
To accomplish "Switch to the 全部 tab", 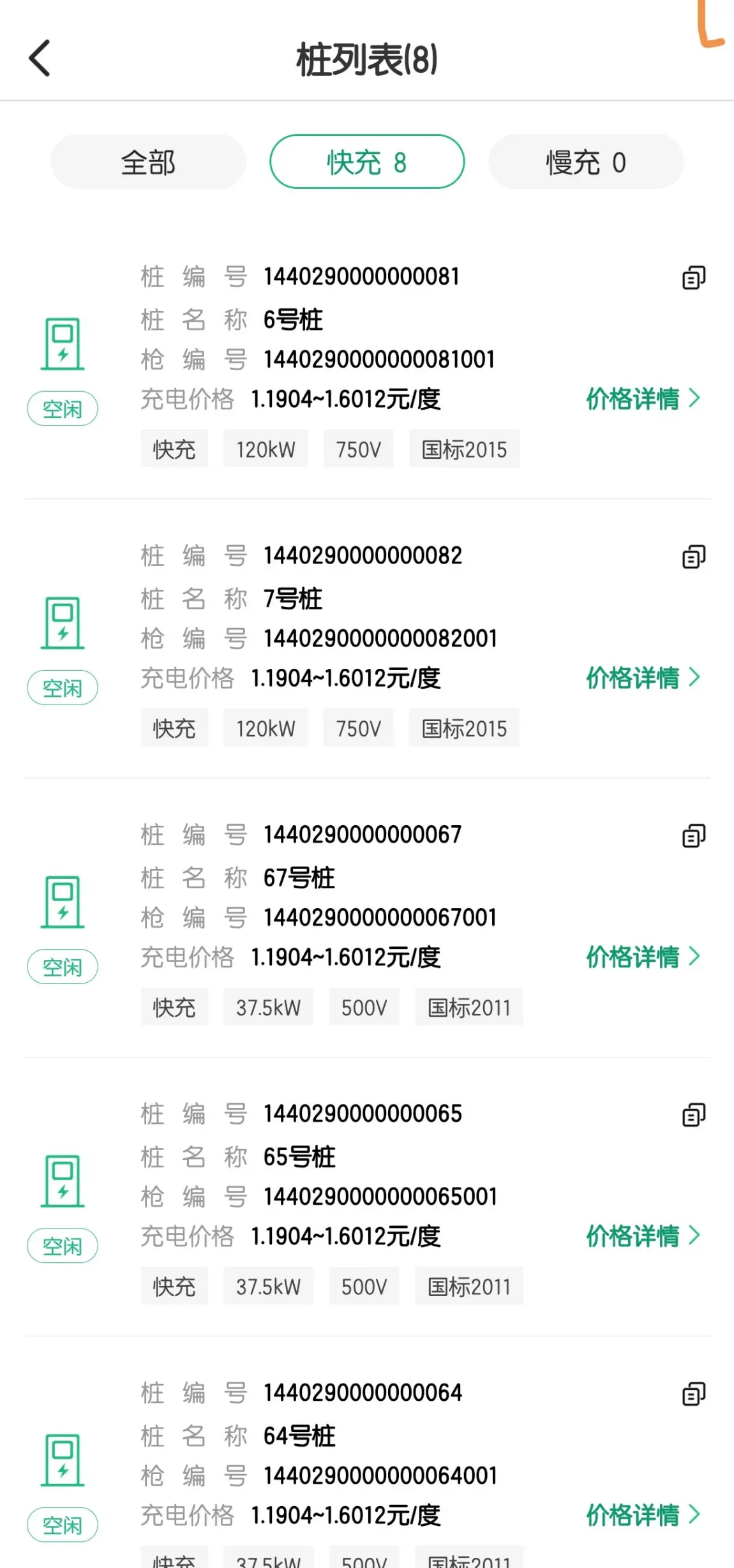I will point(148,162).
